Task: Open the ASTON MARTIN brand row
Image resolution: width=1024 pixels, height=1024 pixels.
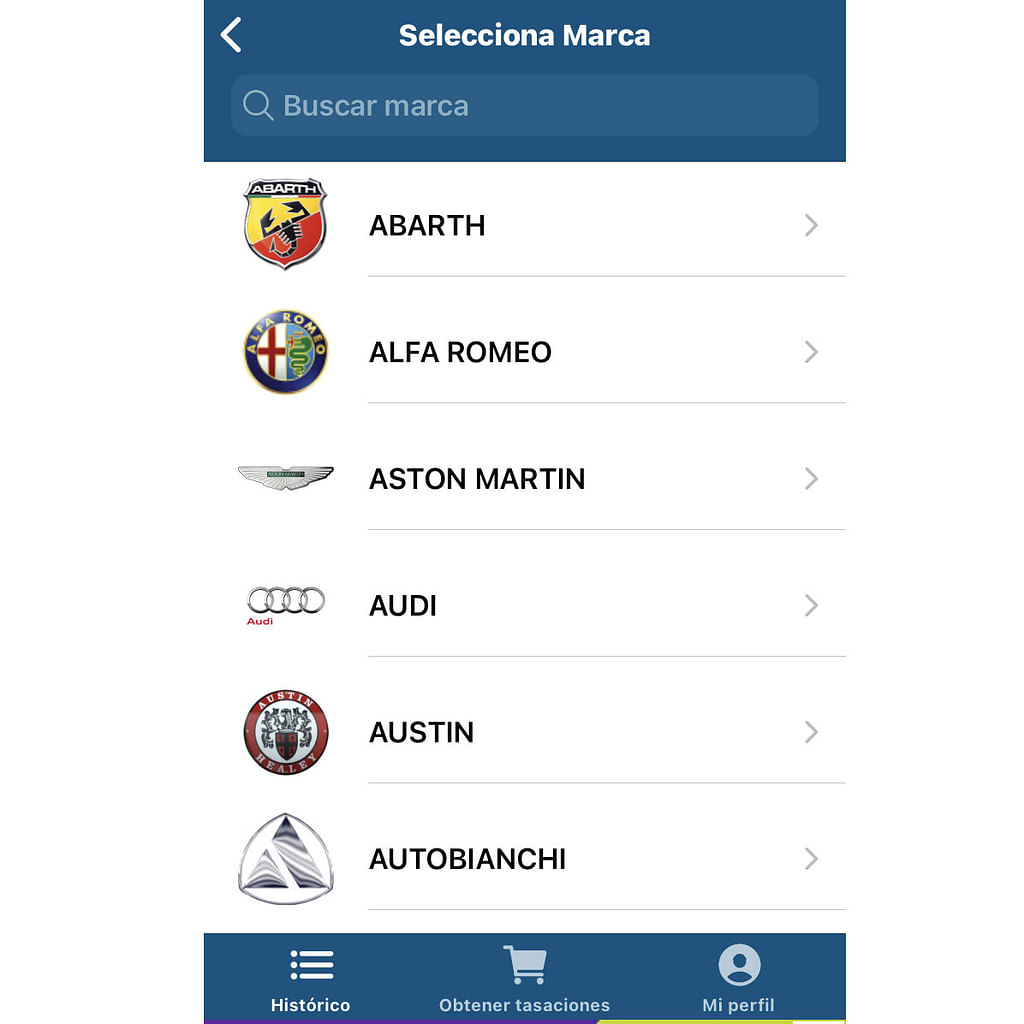Action: [x=524, y=479]
